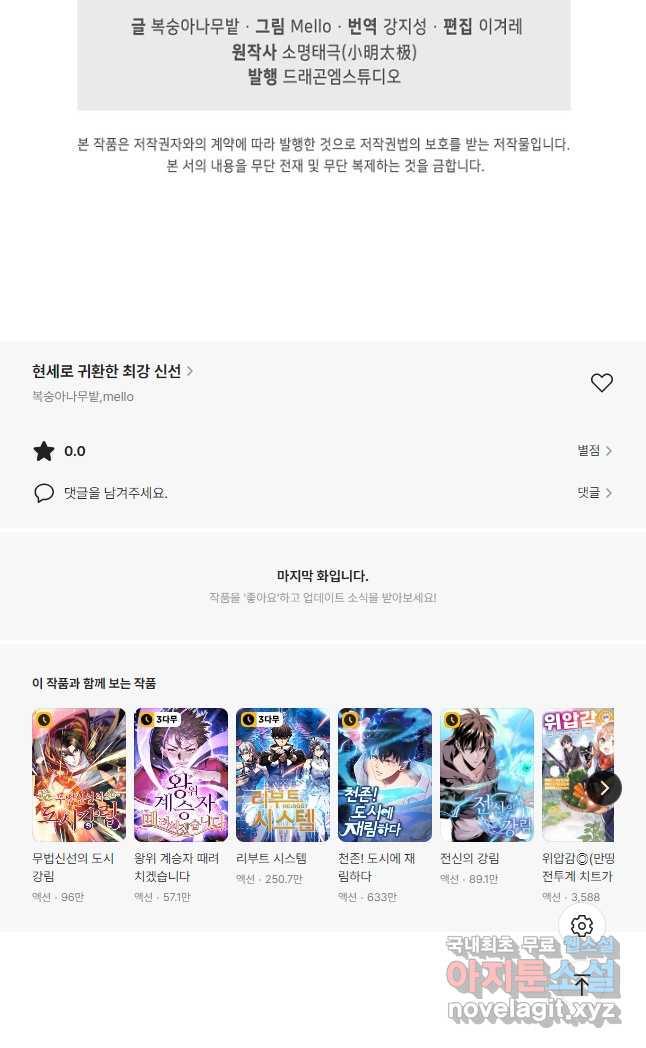Tap 댓글을 남겨주세요 to write a comment
The image size is (646, 1048).
pyautogui.click(x=115, y=493)
